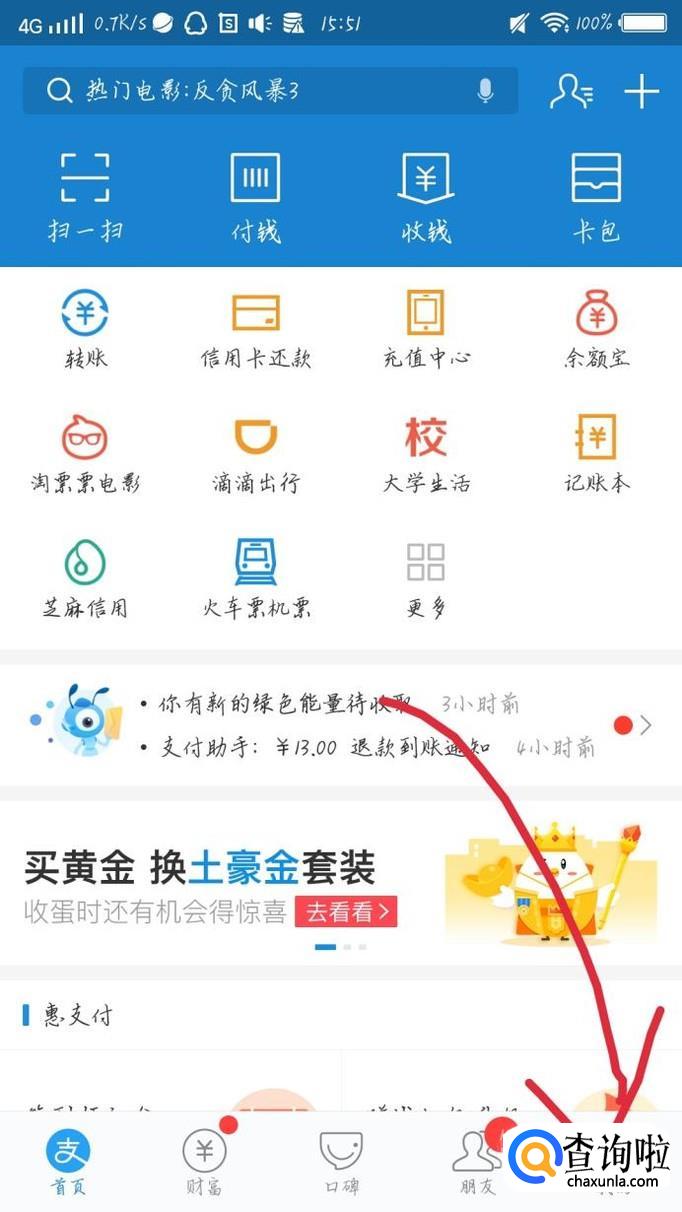682x1212 pixels.
Task: Tap 去看看 button on gold banner
Action: coord(346,912)
